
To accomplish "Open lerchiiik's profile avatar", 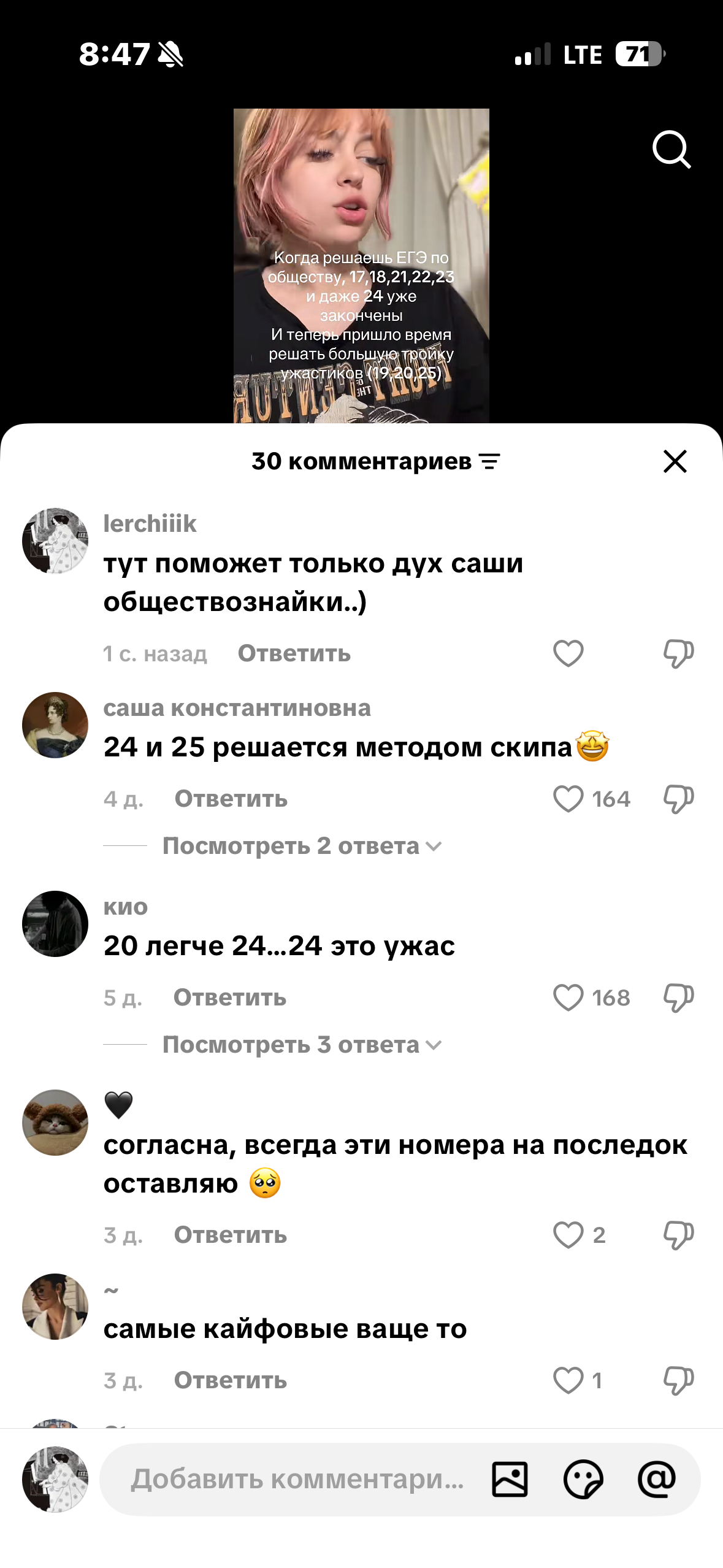I will click(x=55, y=541).
